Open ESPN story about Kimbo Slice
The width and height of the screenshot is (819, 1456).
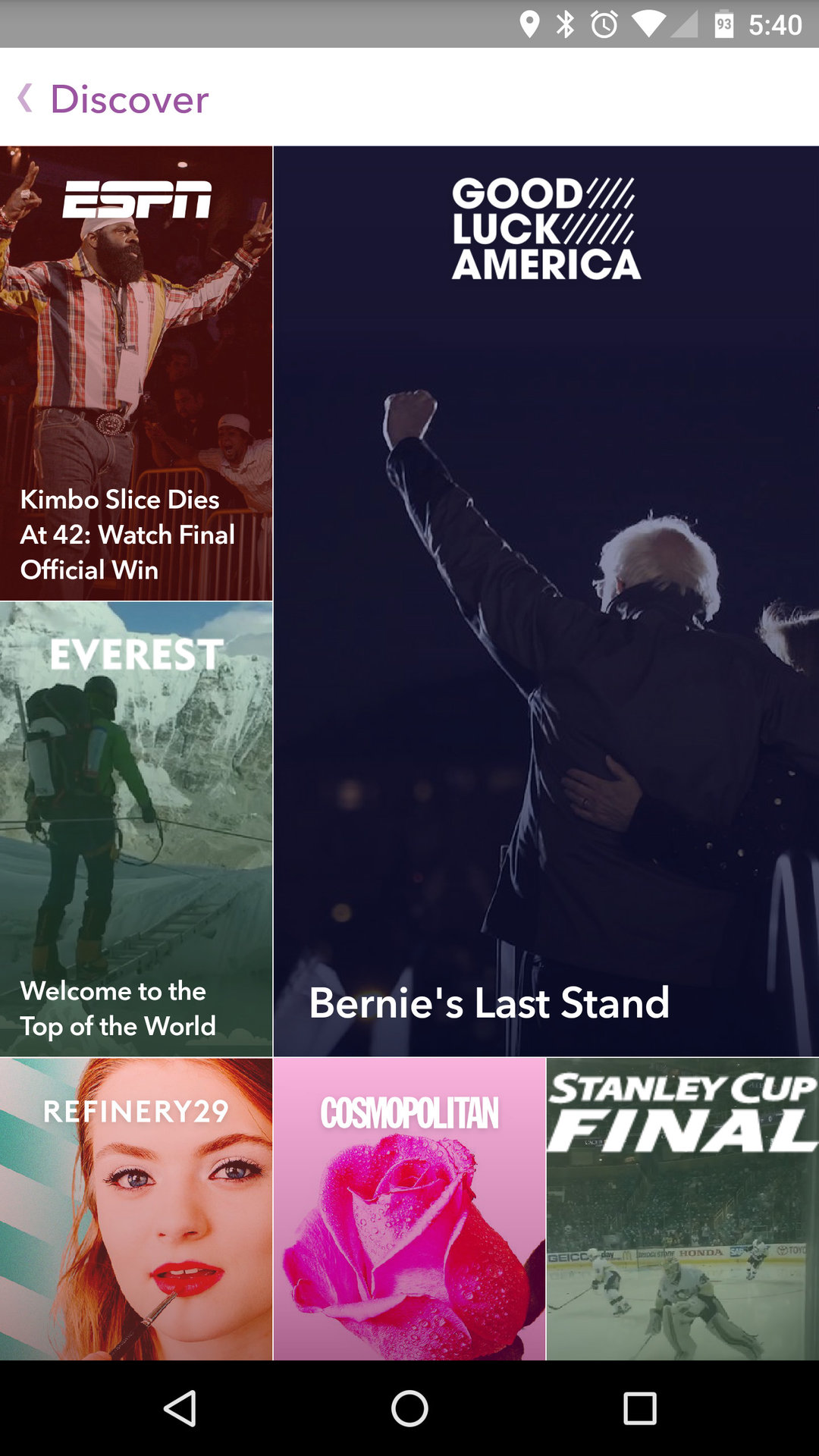[x=136, y=373]
